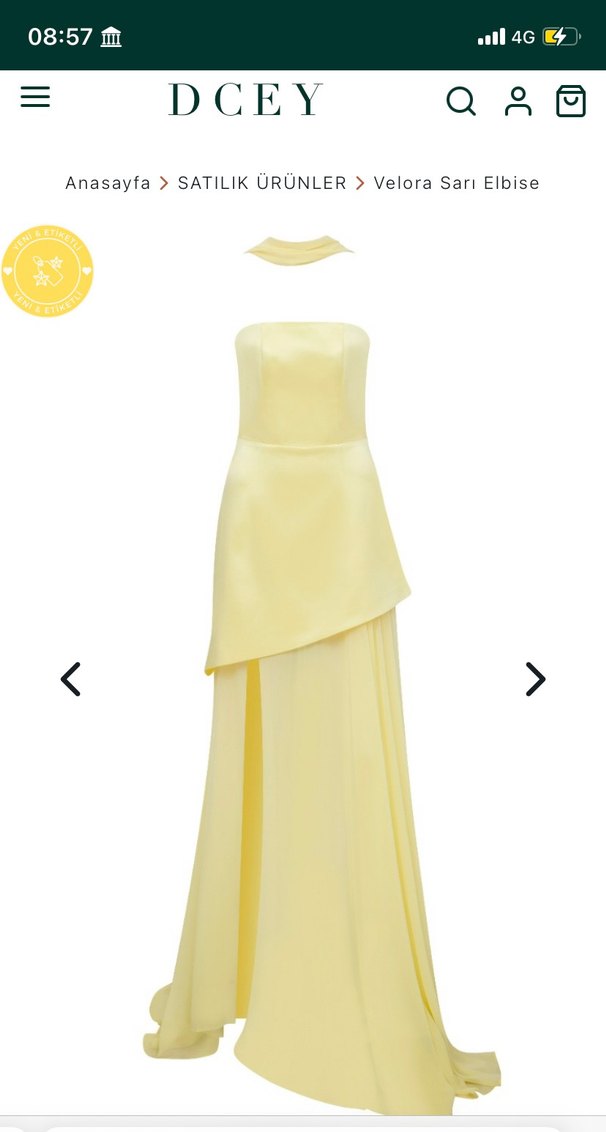The image size is (606, 1132).
Task: Show the previous product image
Action: point(70,679)
